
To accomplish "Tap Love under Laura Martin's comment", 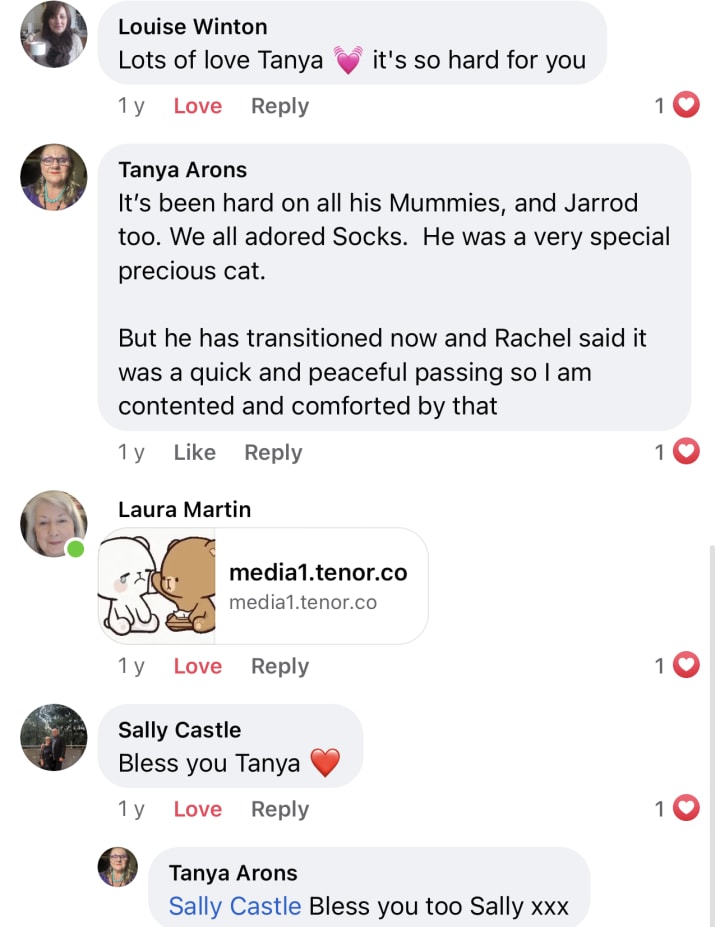I will click(x=197, y=666).
